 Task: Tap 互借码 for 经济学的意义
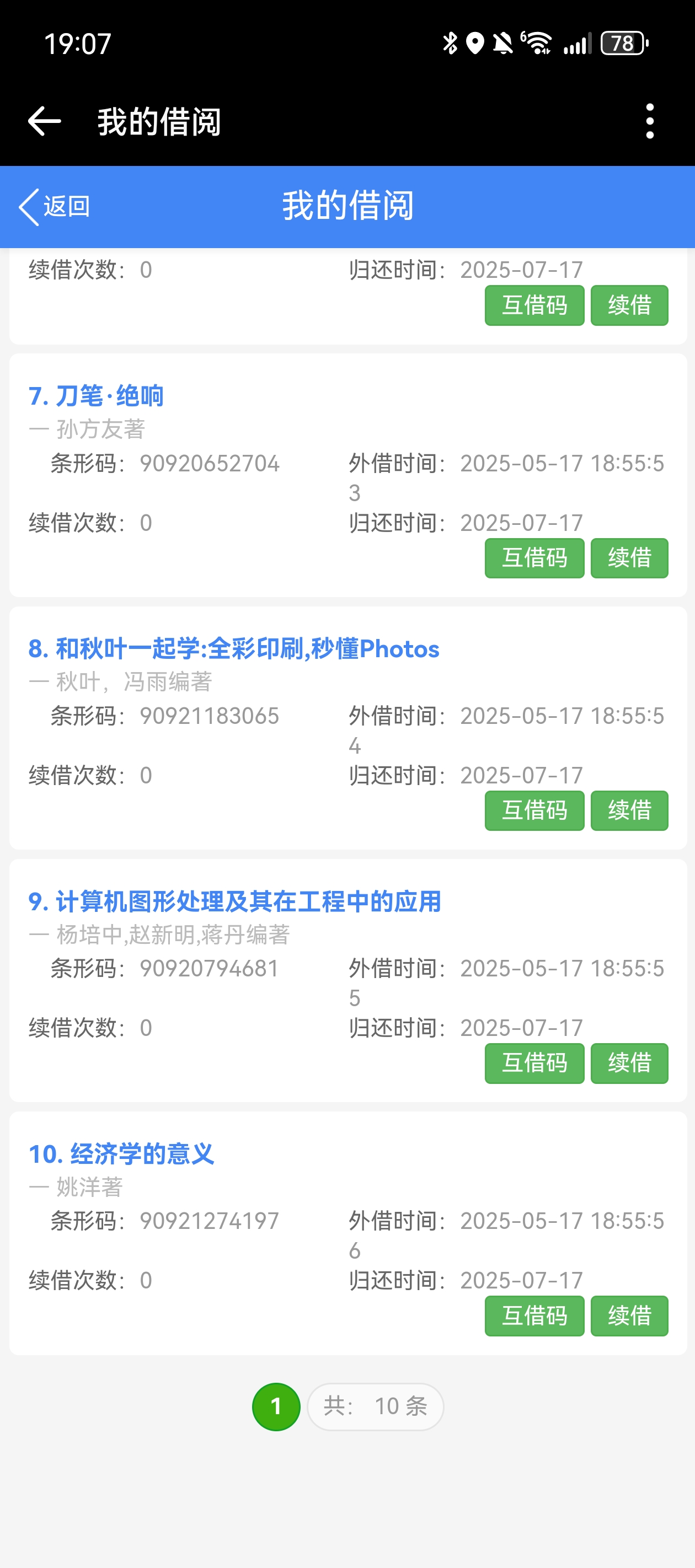[534, 1315]
